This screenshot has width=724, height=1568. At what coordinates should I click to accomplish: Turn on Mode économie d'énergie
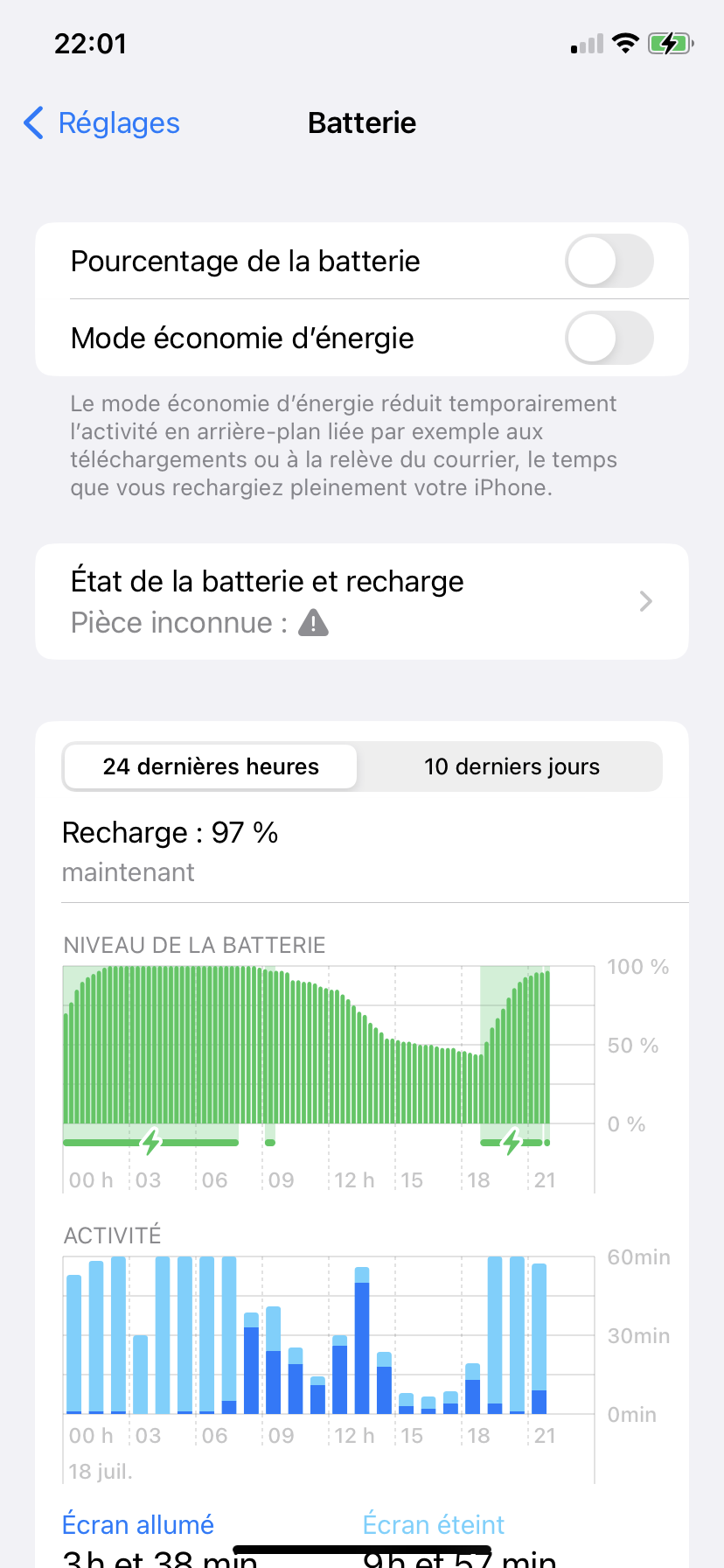point(609,338)
